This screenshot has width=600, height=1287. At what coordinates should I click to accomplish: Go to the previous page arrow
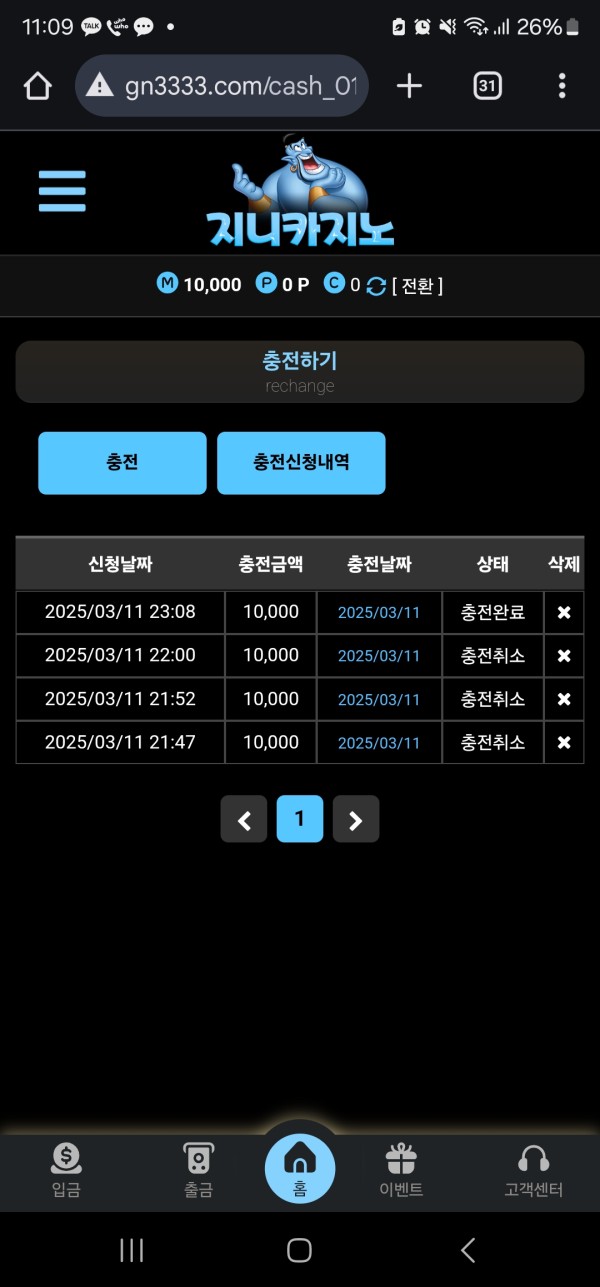(244, 820)
